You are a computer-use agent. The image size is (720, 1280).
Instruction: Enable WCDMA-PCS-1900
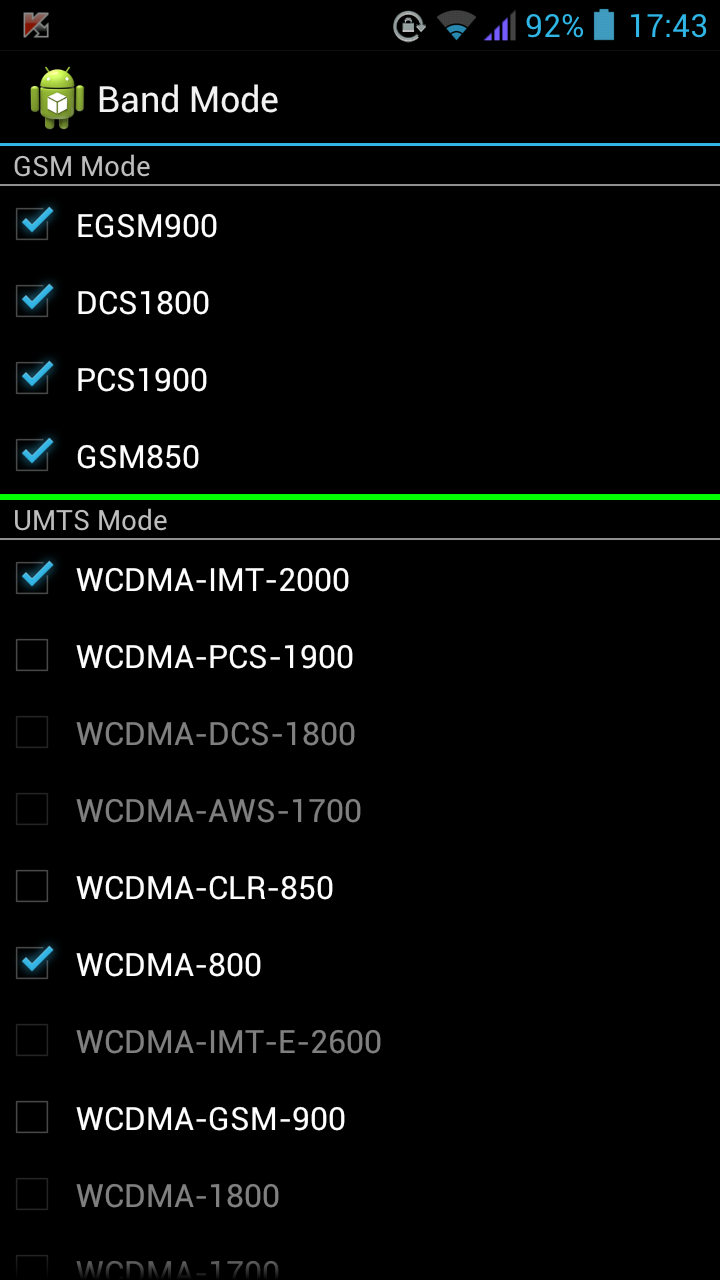click(32, 655)
